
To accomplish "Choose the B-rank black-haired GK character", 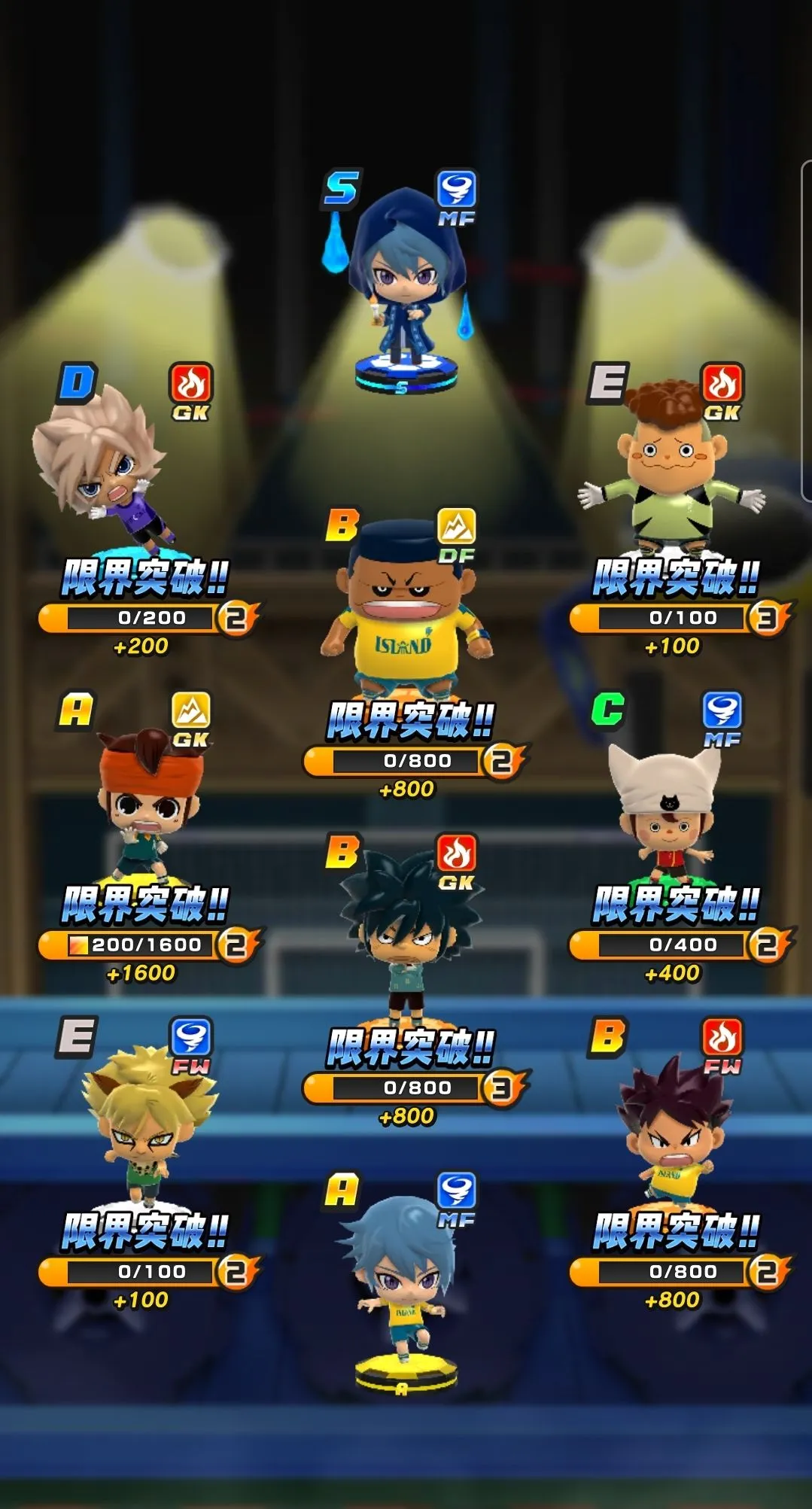I will coord(406,933).
